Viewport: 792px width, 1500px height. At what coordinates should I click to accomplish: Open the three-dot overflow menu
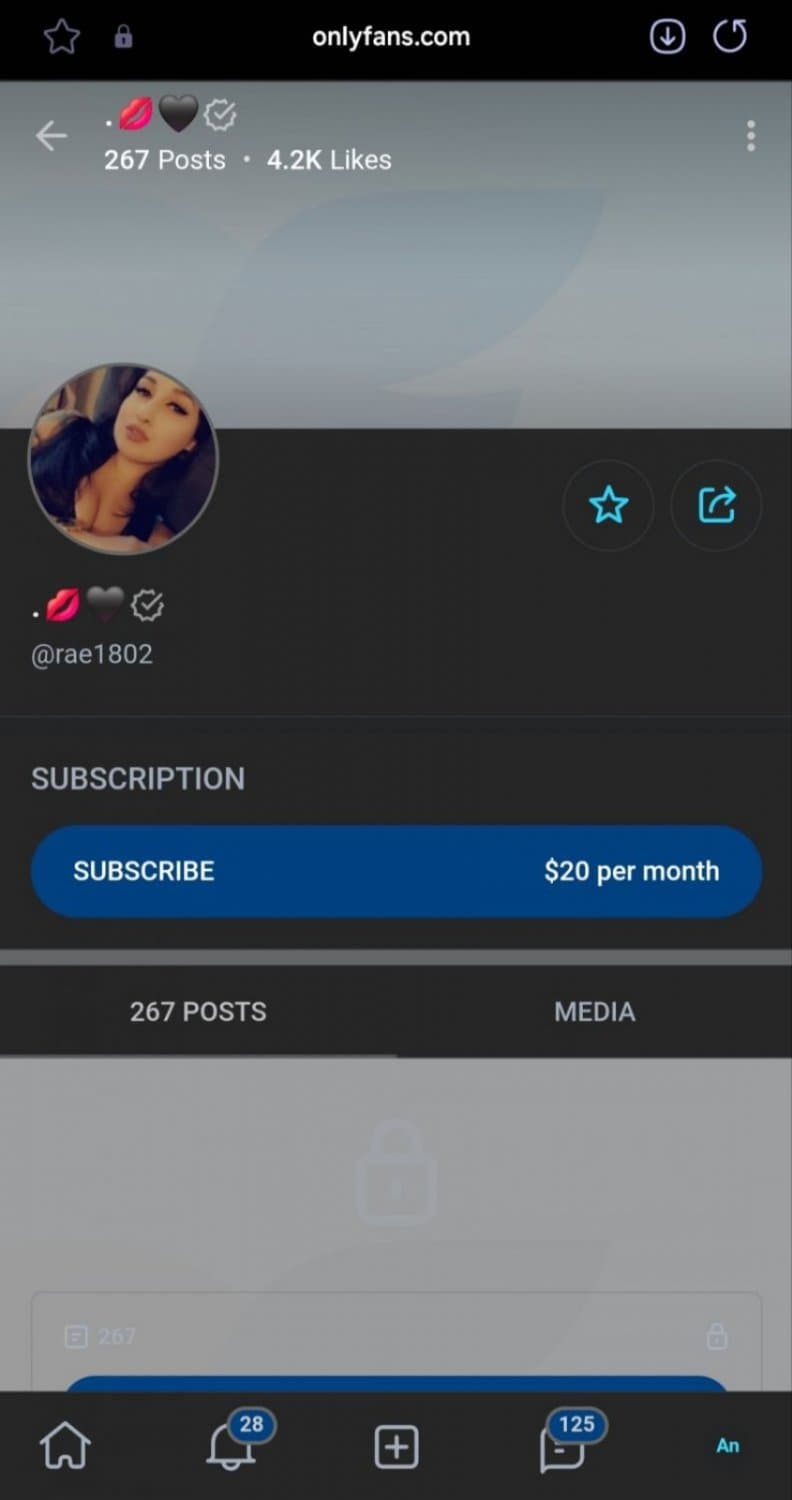750,136
